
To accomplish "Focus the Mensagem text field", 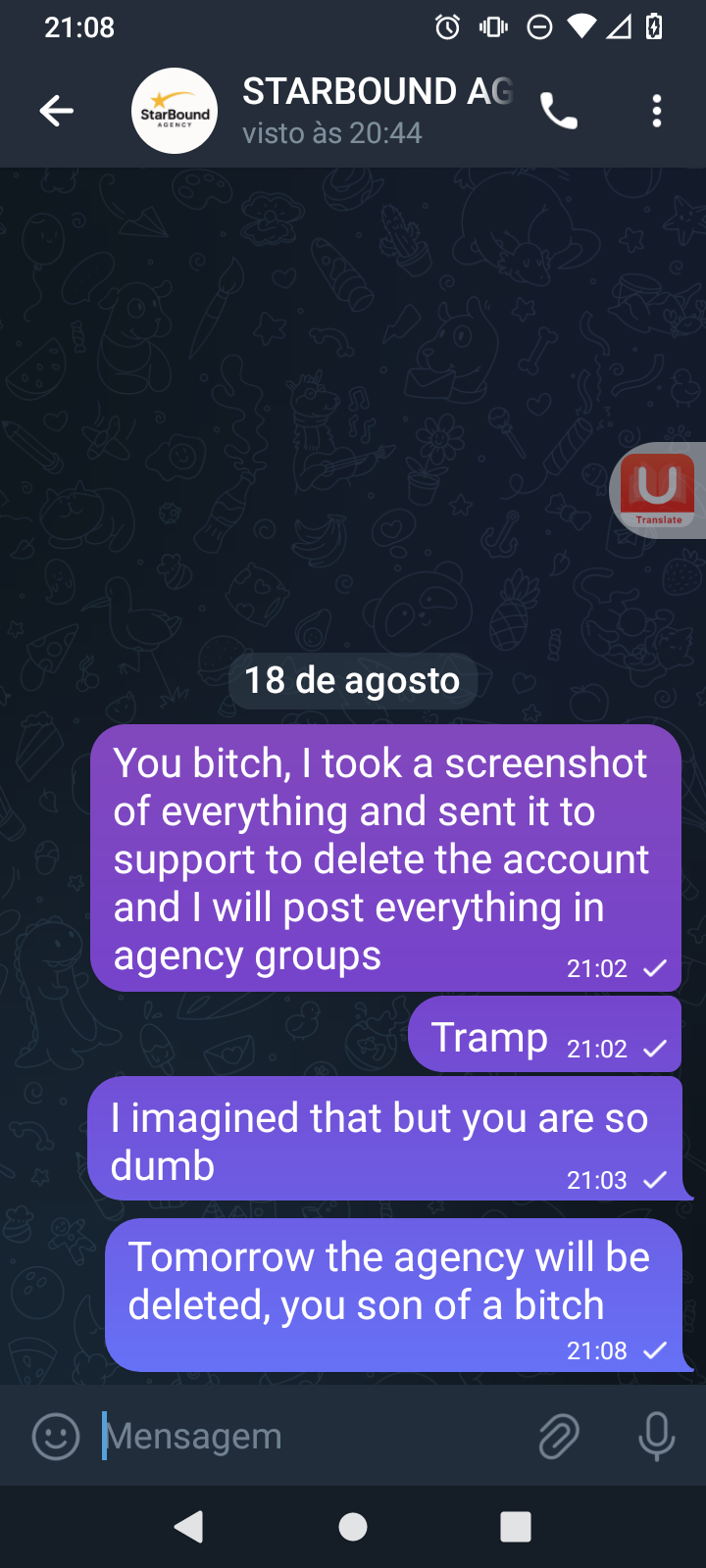I will click(314, 1437).
